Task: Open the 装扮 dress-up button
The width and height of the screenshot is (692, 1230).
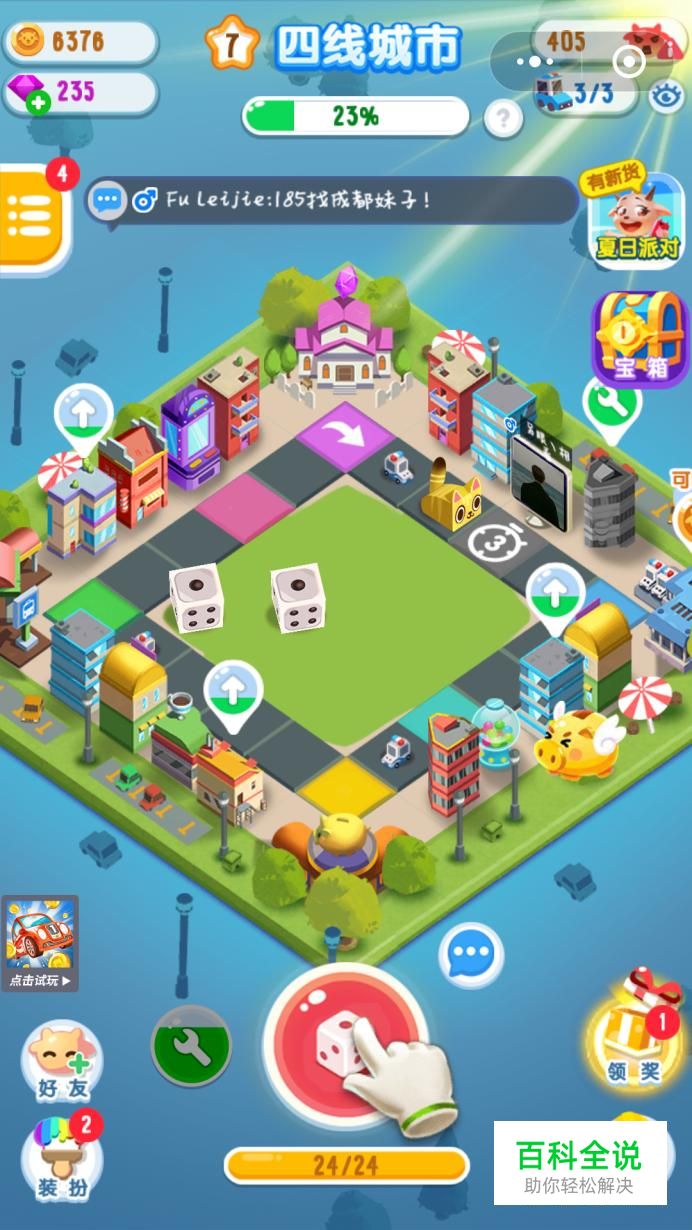Action: coord(62,1160)
